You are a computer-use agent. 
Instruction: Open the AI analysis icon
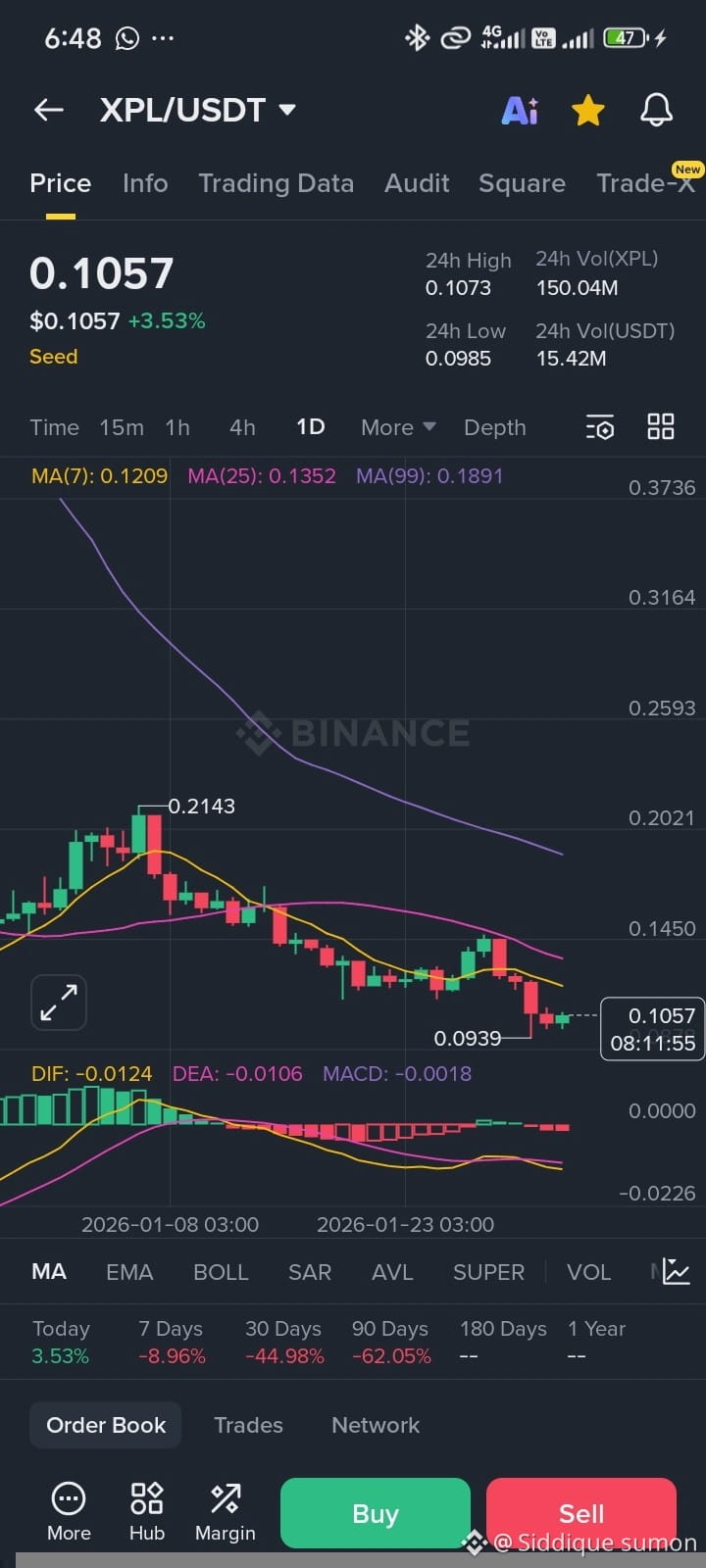(520, 111)
